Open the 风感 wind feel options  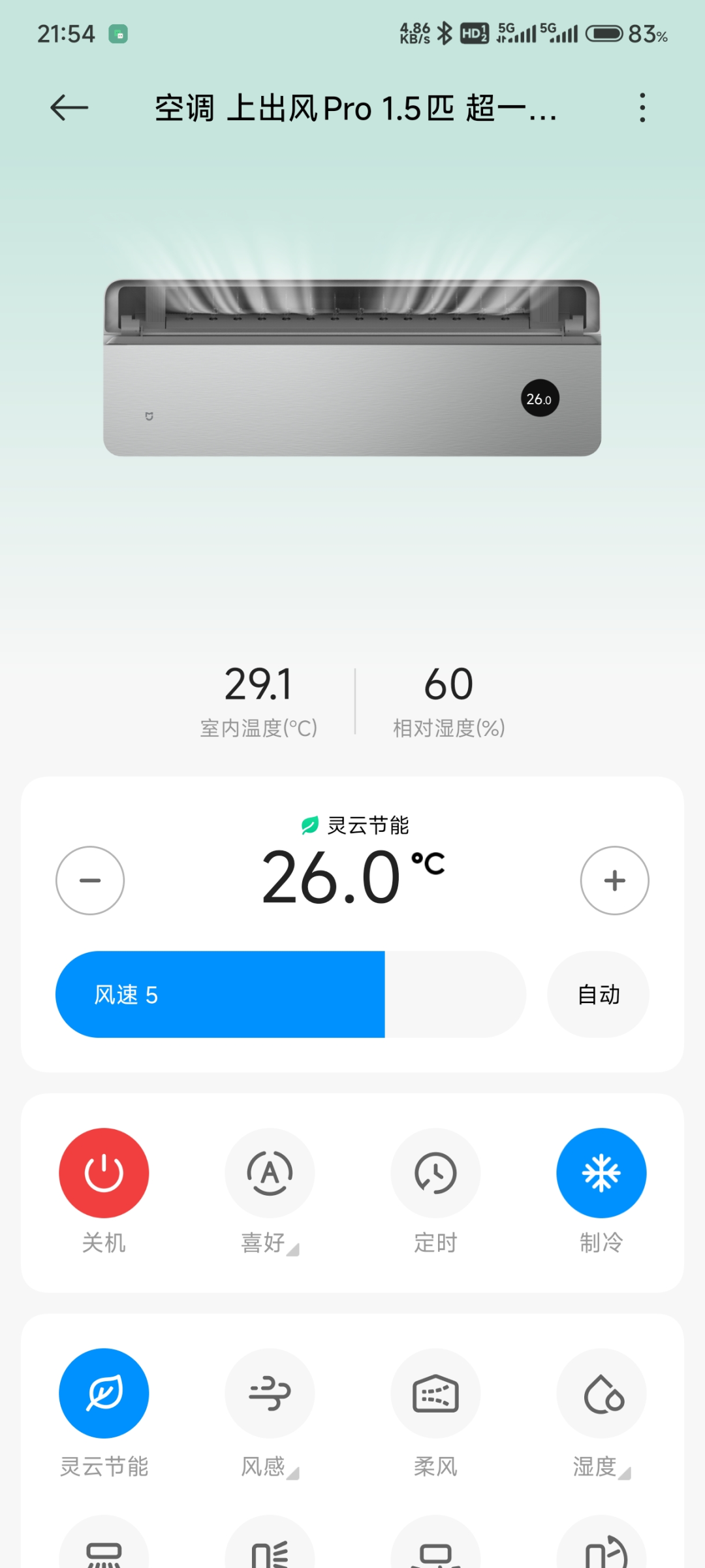point(270,1393)
